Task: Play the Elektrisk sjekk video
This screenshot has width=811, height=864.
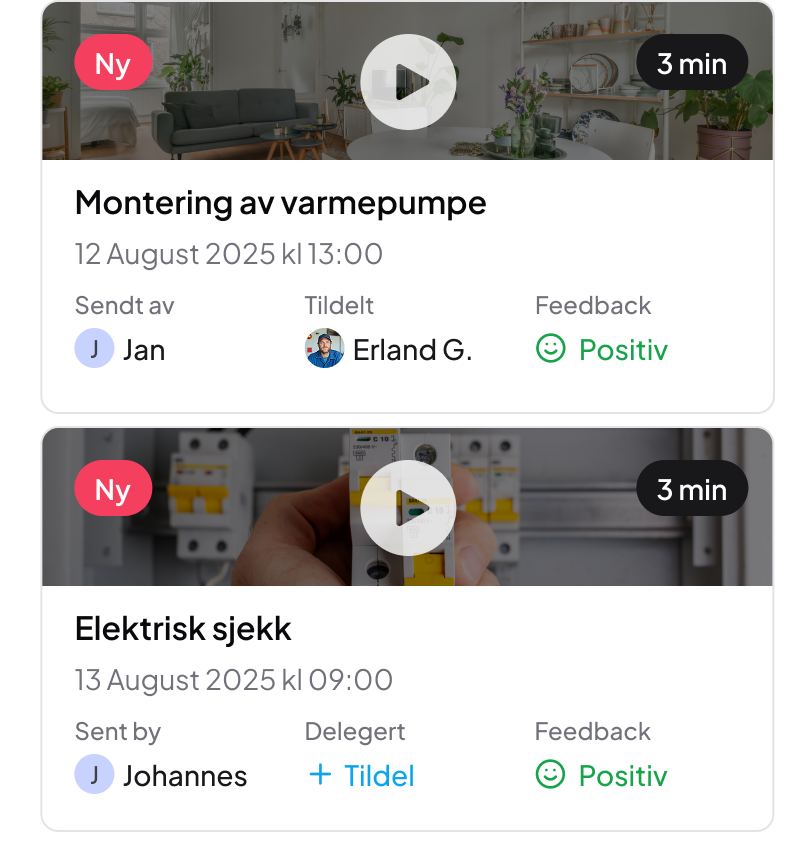Action: pyautogui.click(x=408, y=508)
